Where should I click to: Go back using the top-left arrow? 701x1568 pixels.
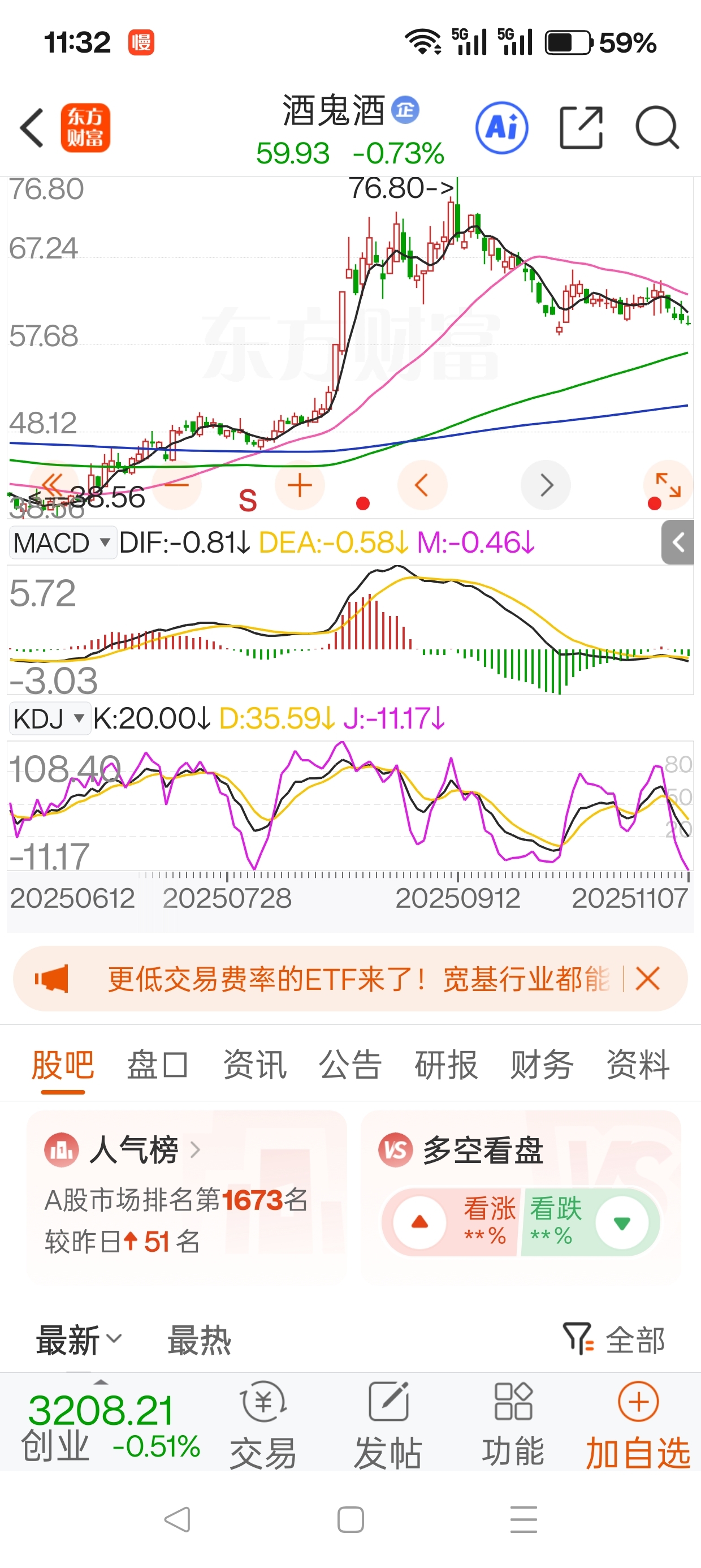pyautogui.click(x=32, y=128)
